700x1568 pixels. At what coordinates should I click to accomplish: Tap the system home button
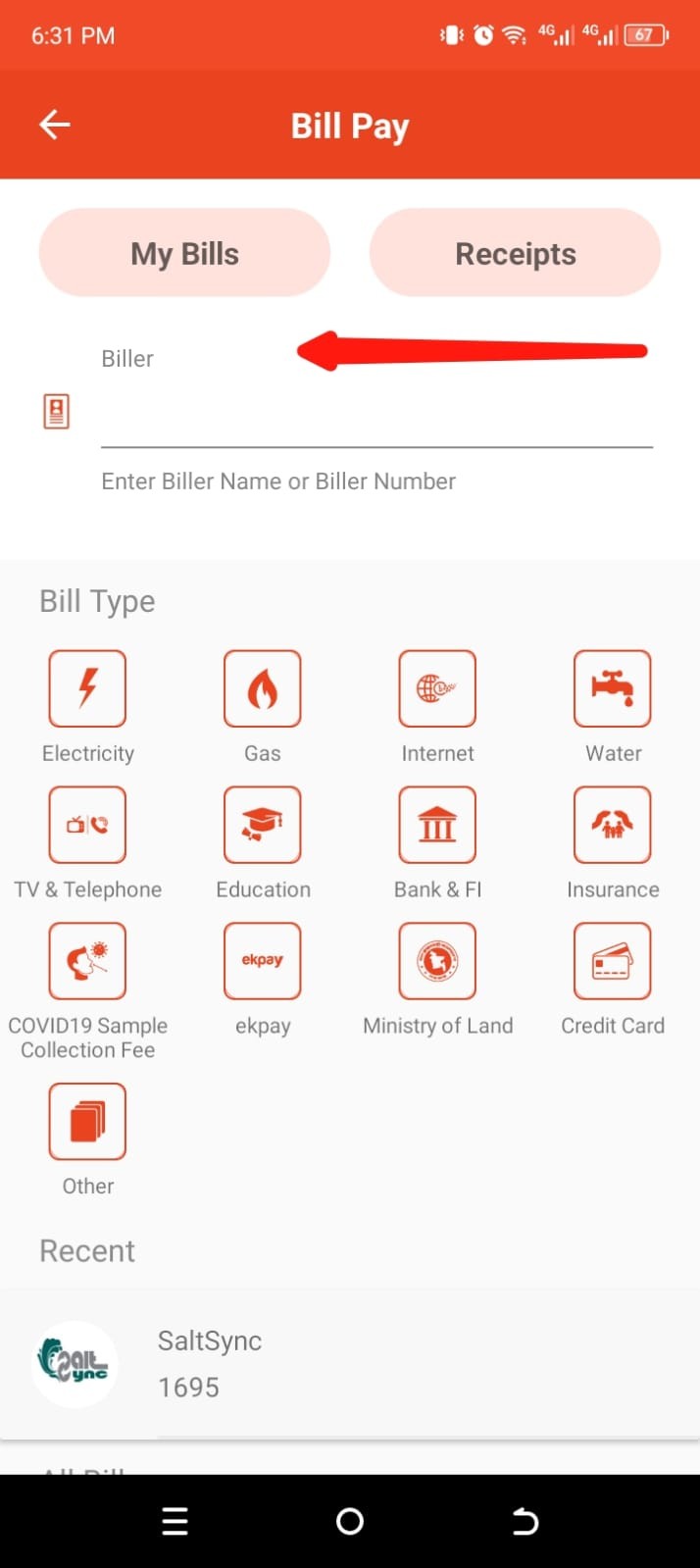350,1521
